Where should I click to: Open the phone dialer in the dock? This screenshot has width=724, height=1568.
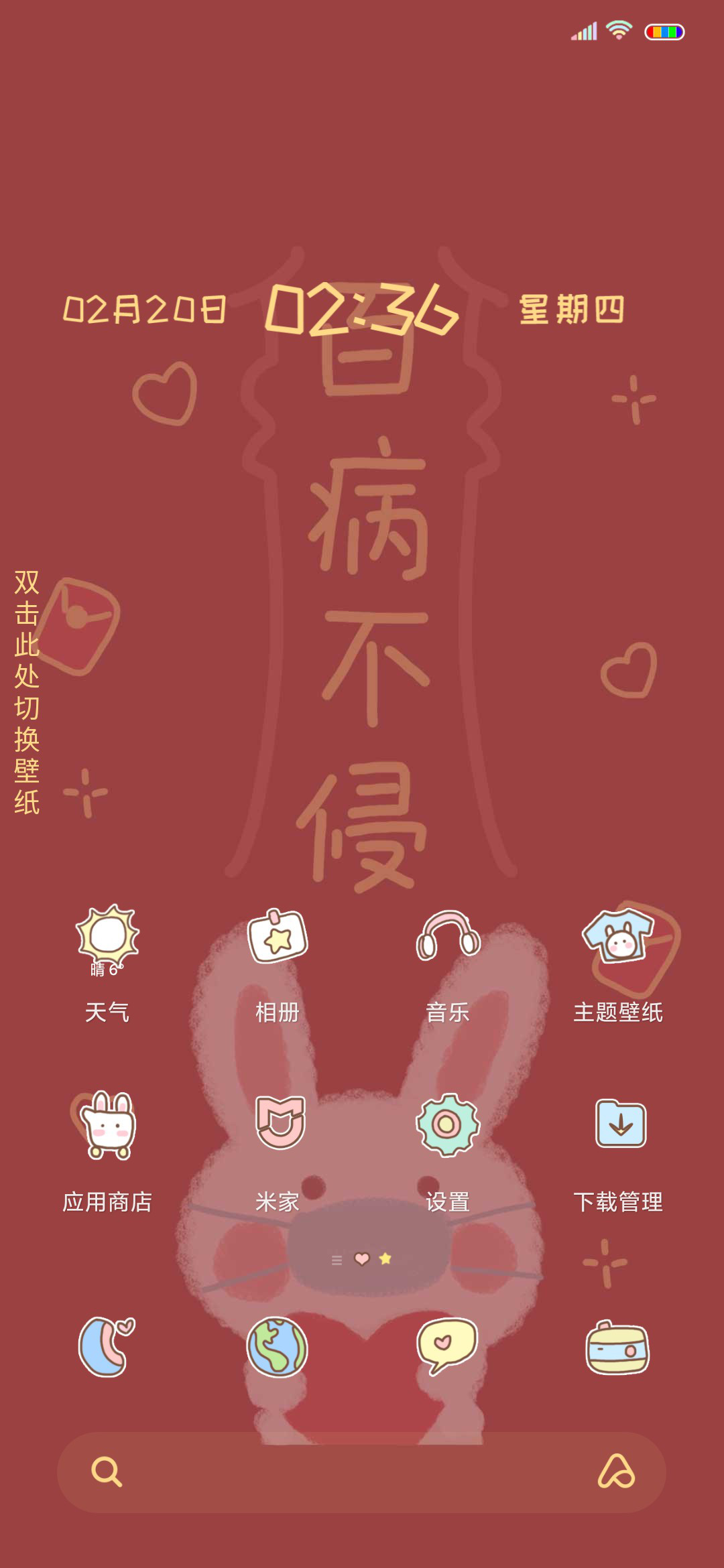pos(107,1347)
